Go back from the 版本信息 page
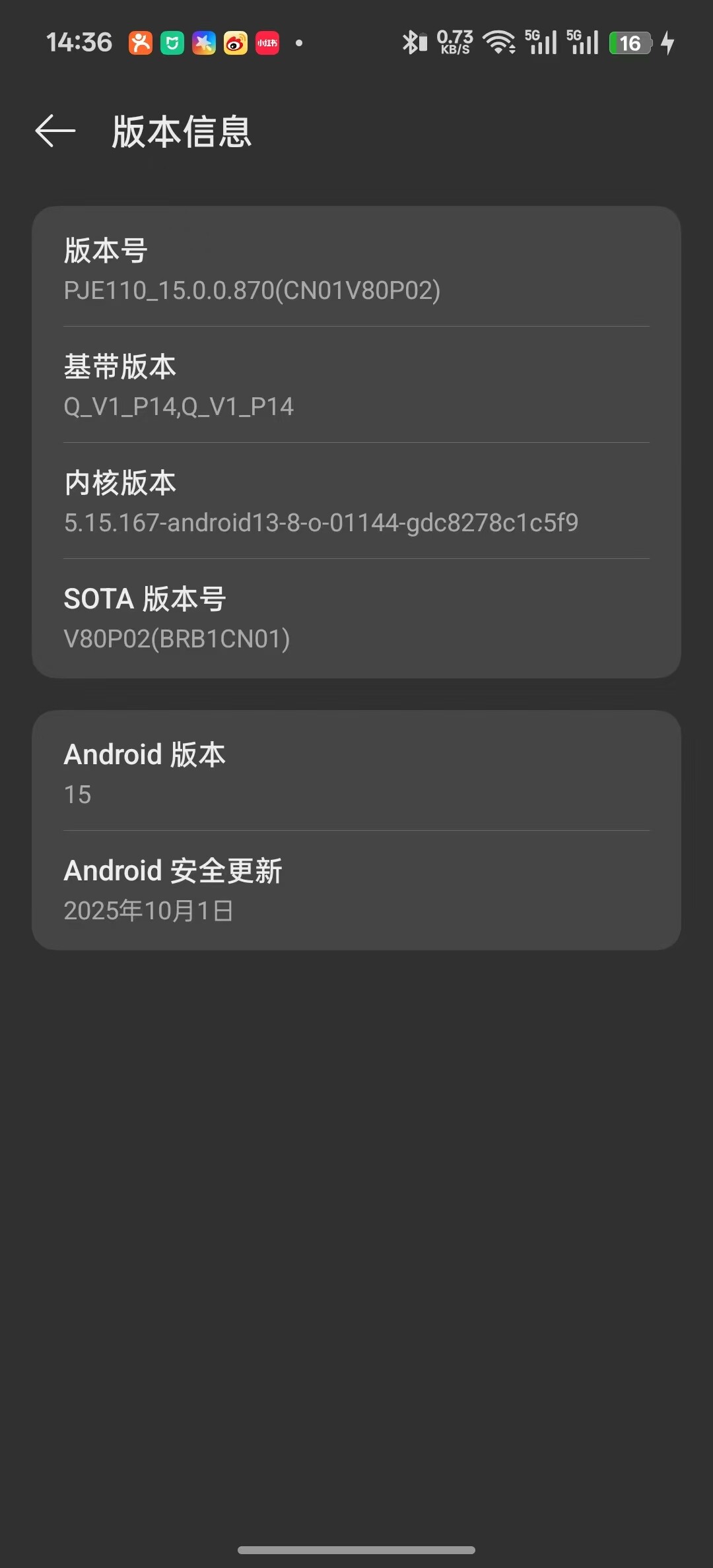 55,131
